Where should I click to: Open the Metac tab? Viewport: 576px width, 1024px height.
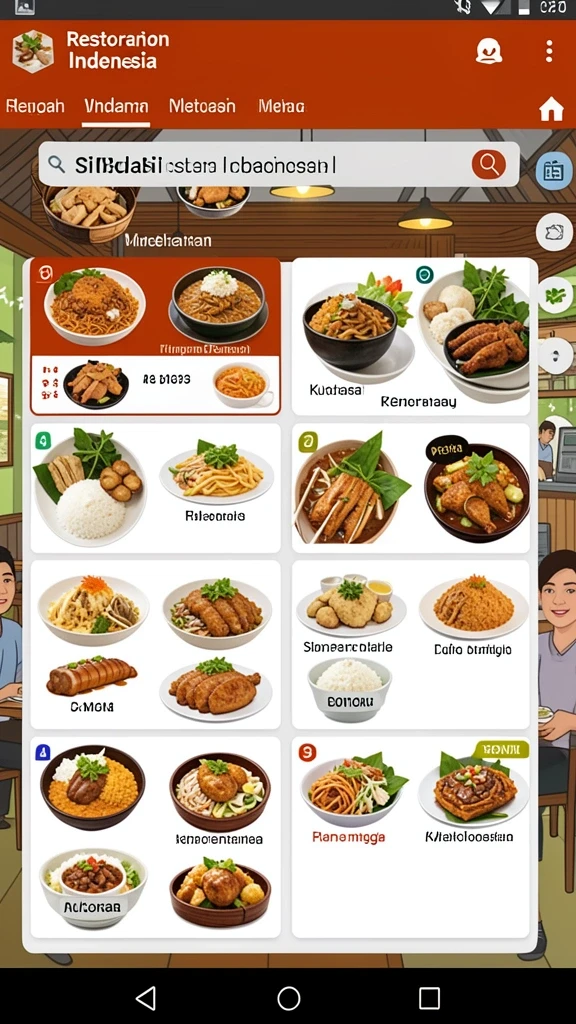281,106
